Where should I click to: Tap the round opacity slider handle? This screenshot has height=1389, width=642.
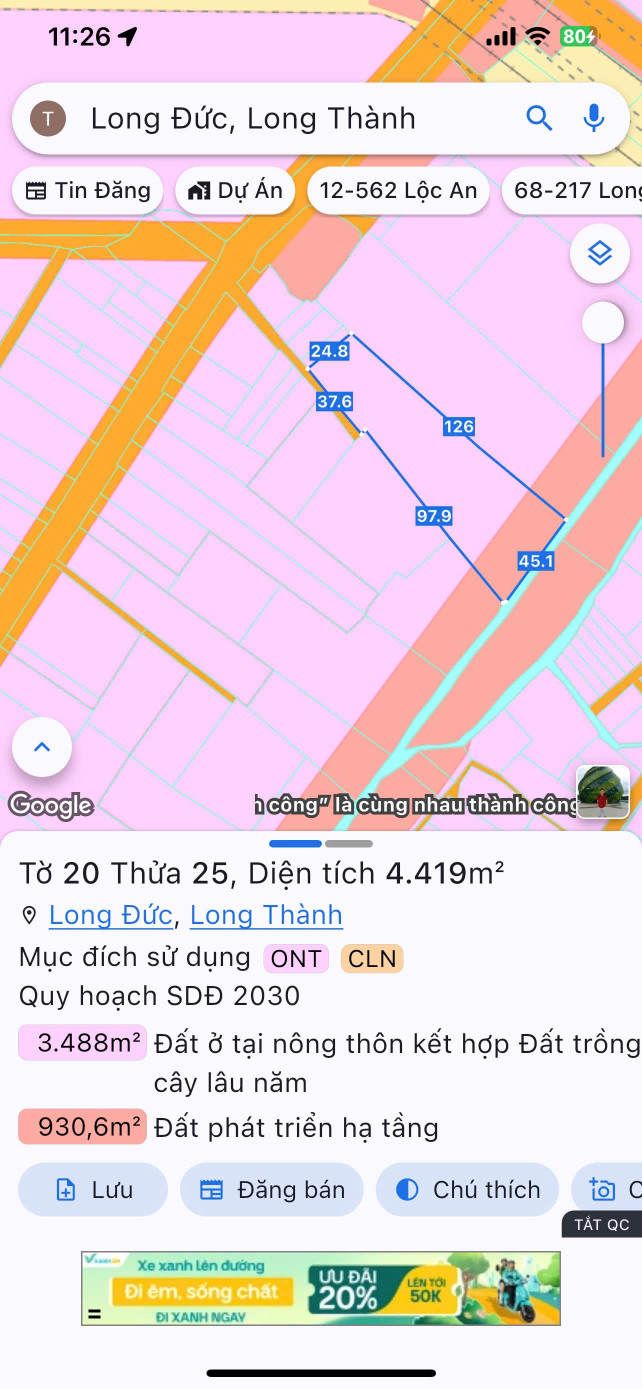[x=602, y=323]
